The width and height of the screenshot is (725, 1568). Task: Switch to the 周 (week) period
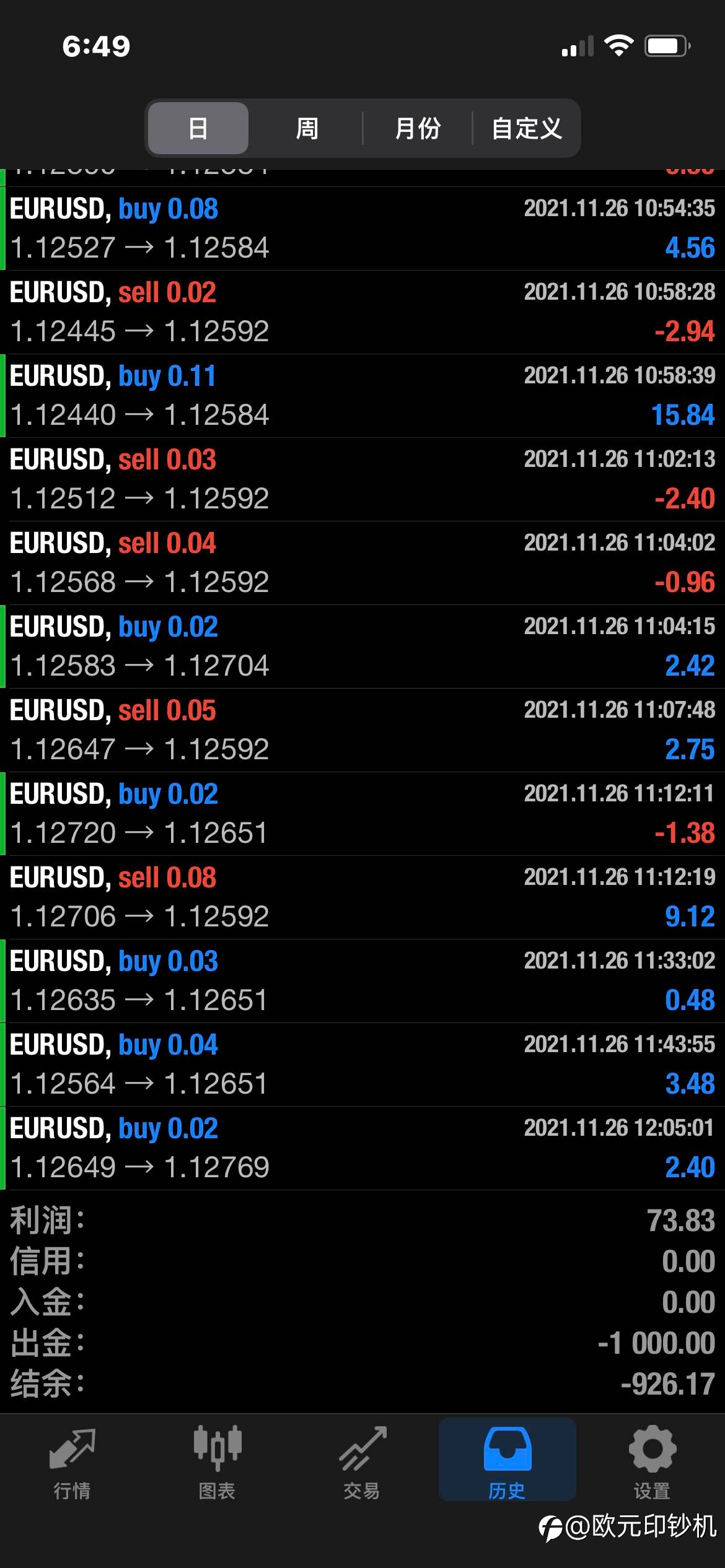(x=307, y=128)
